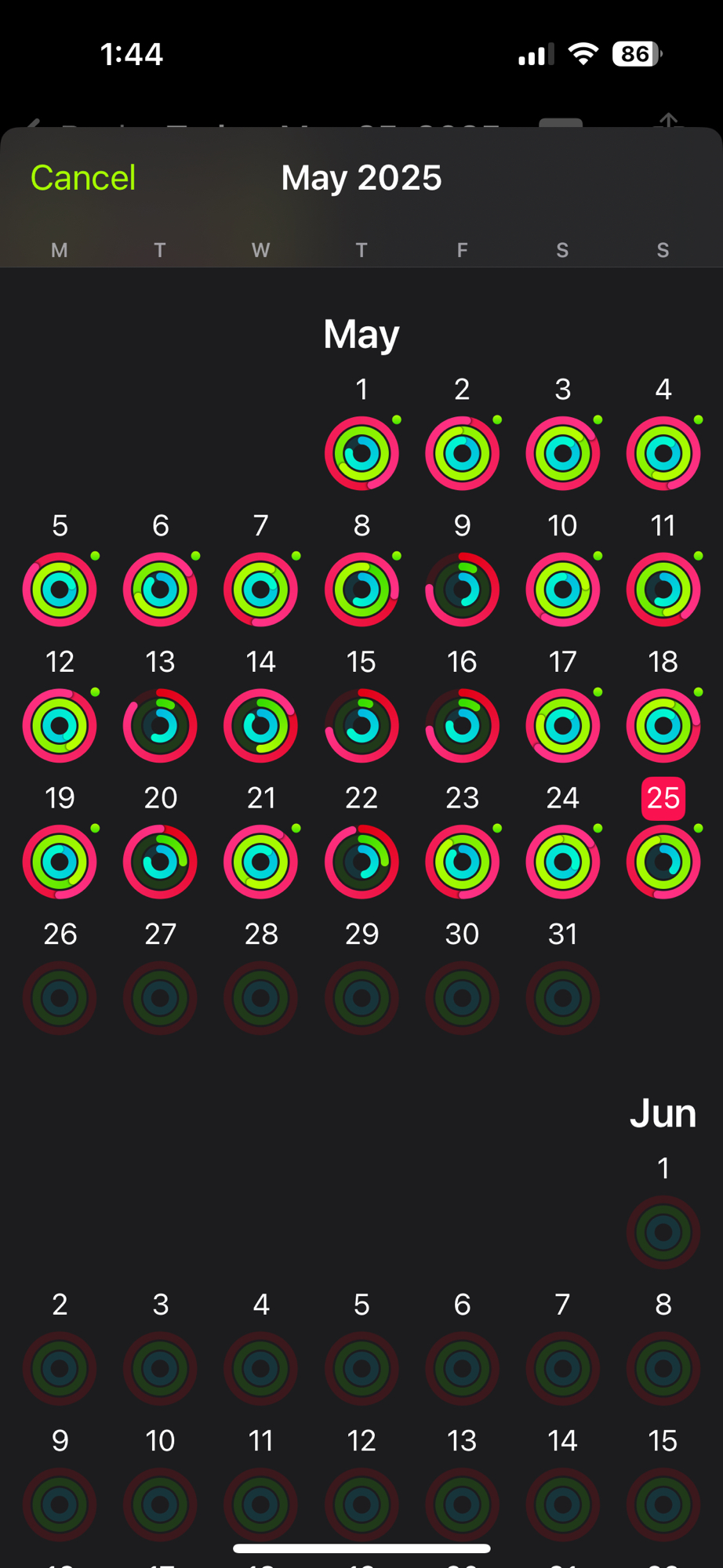Select May 23 activity day
Viewport: 723px width, 1568px height.
[462, 862]
